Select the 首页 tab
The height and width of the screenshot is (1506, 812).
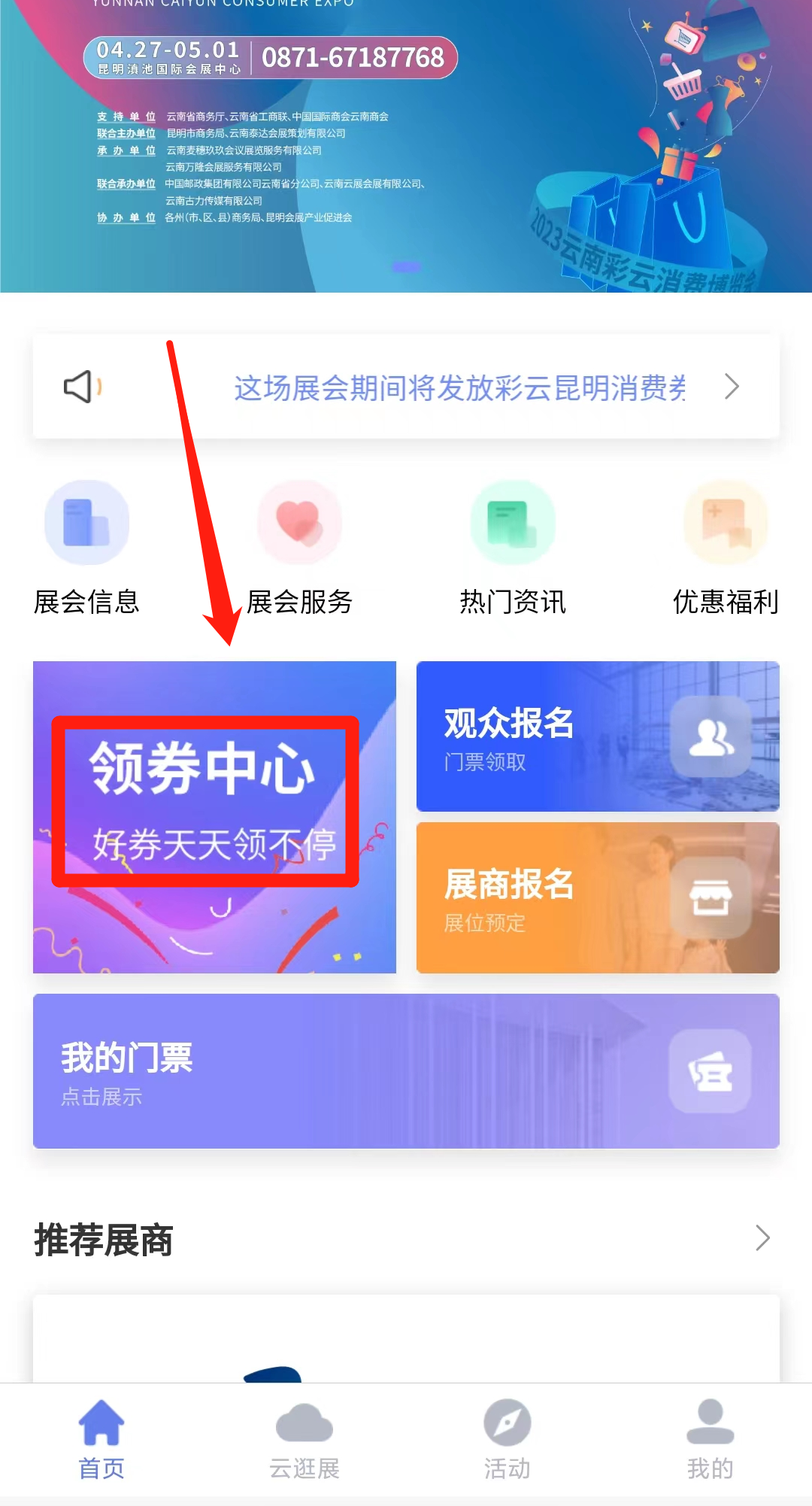tap(101, 1440)
